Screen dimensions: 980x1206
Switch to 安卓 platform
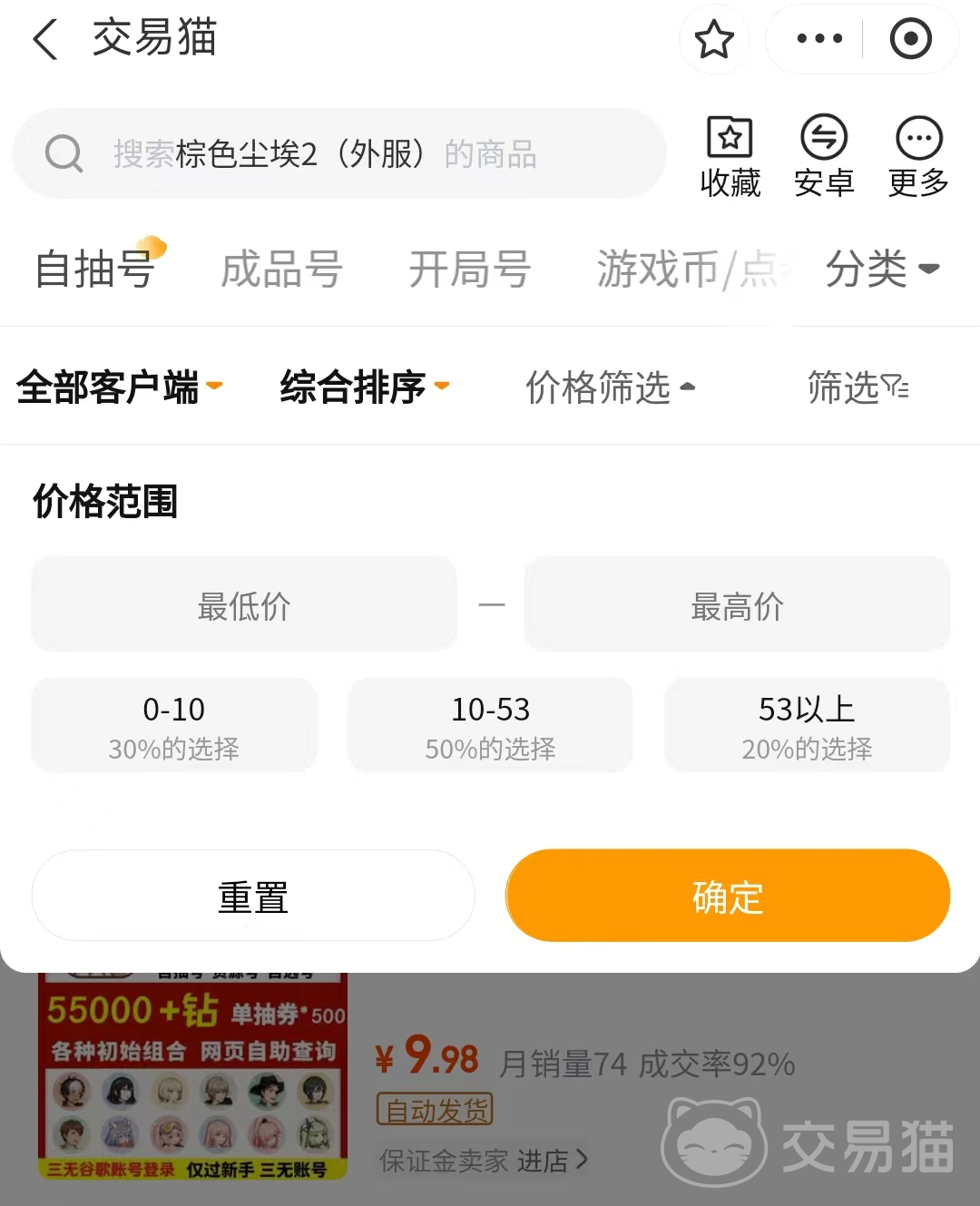(x=824, y=157)
